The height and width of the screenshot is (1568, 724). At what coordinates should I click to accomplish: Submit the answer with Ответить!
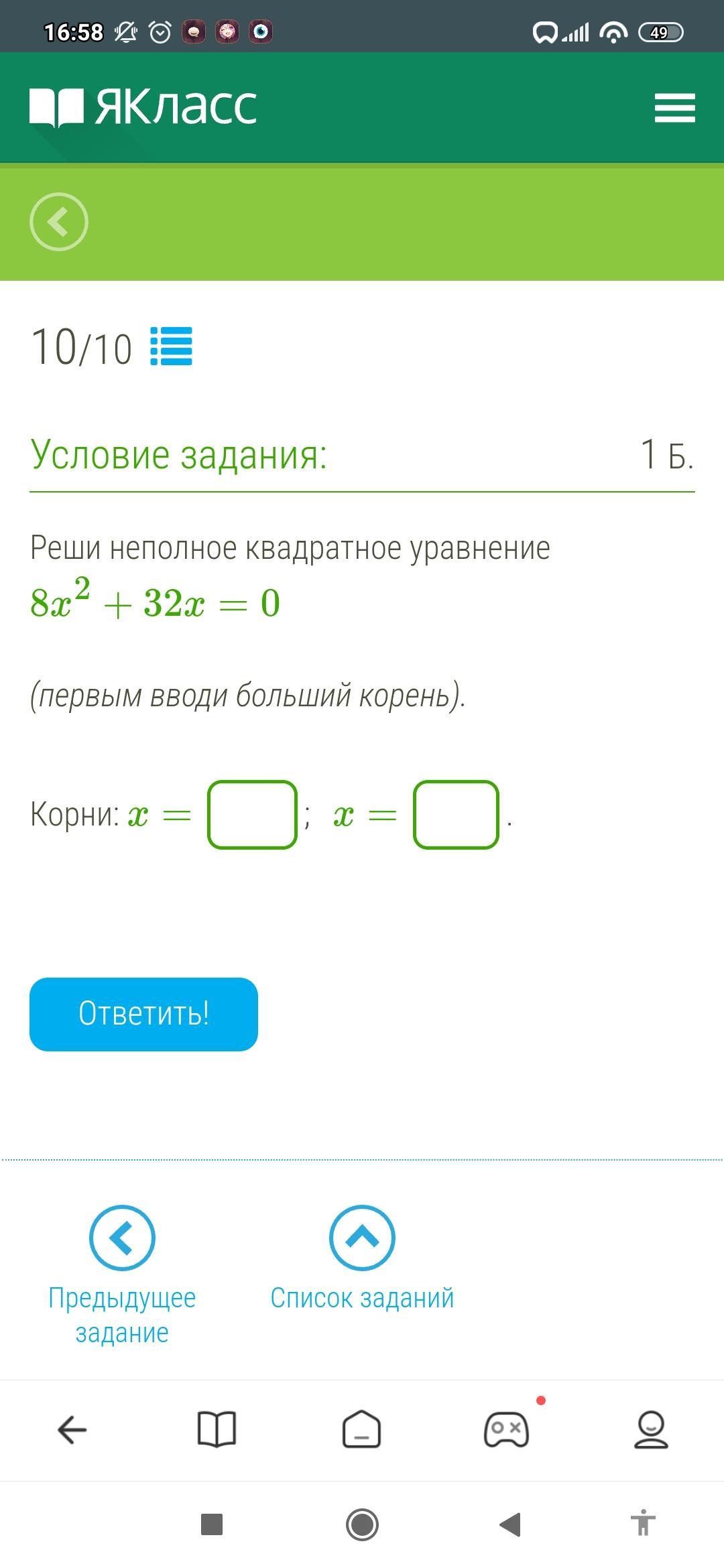click(x=143, y=1014)
